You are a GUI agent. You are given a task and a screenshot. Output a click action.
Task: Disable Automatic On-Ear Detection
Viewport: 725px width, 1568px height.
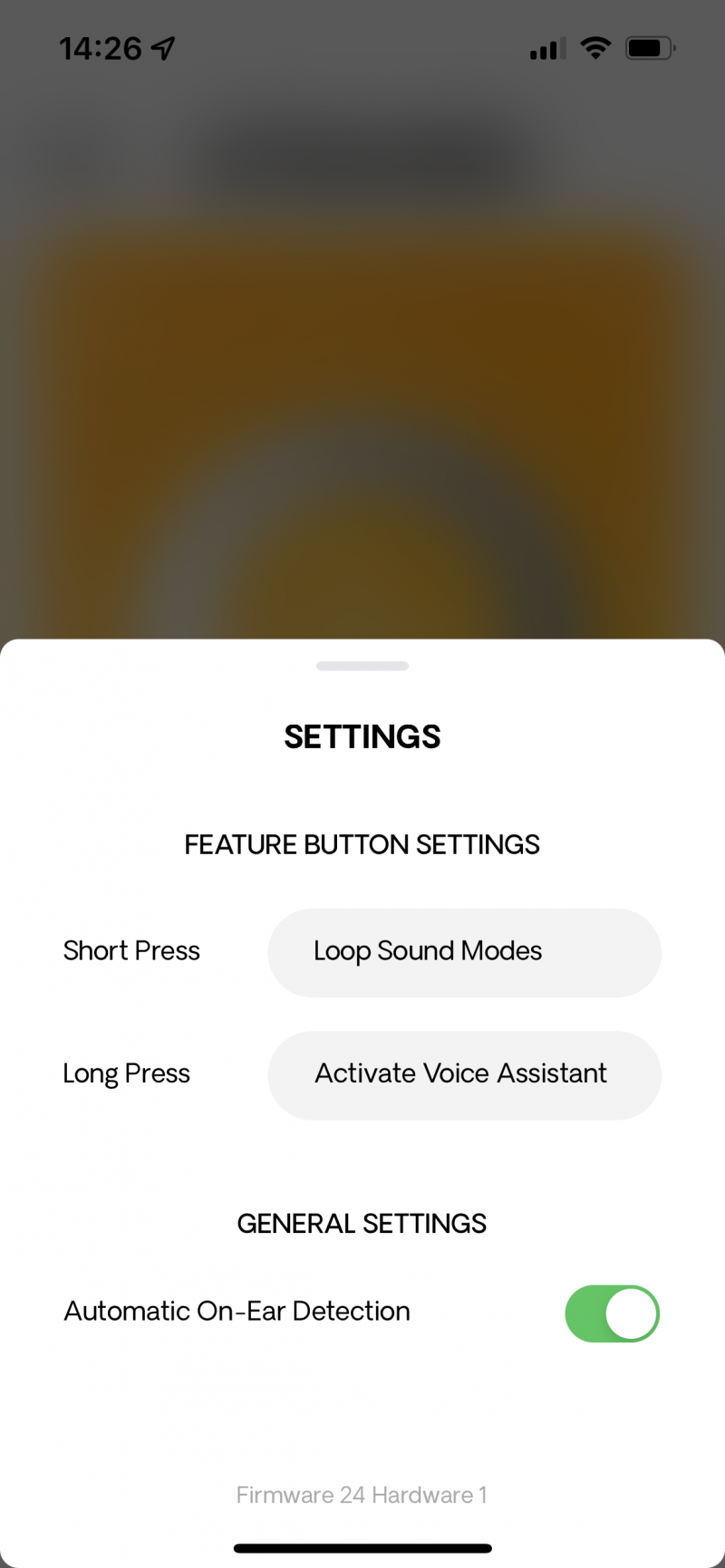(x=612, y=1313)
